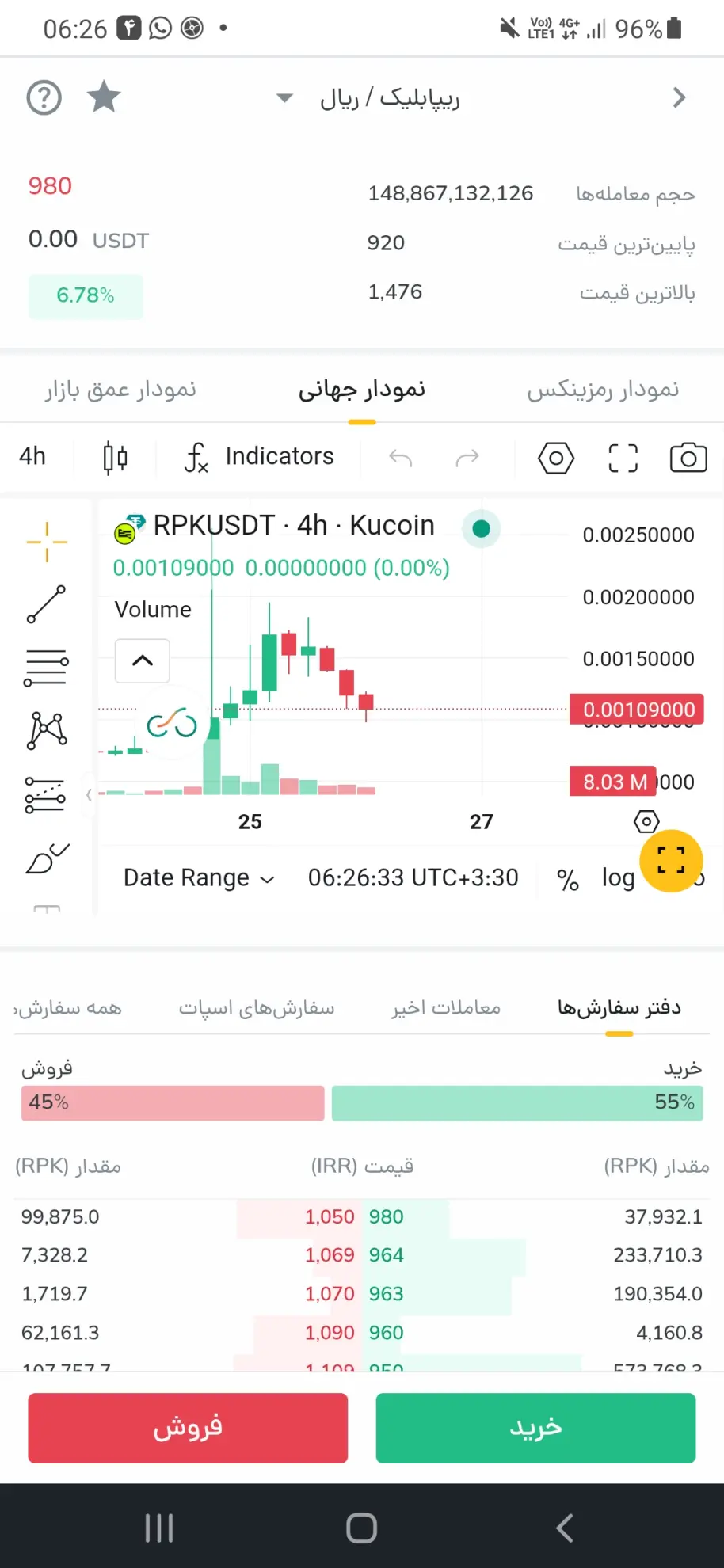Take a chart snapshot with camera icon

coord(688,458)
